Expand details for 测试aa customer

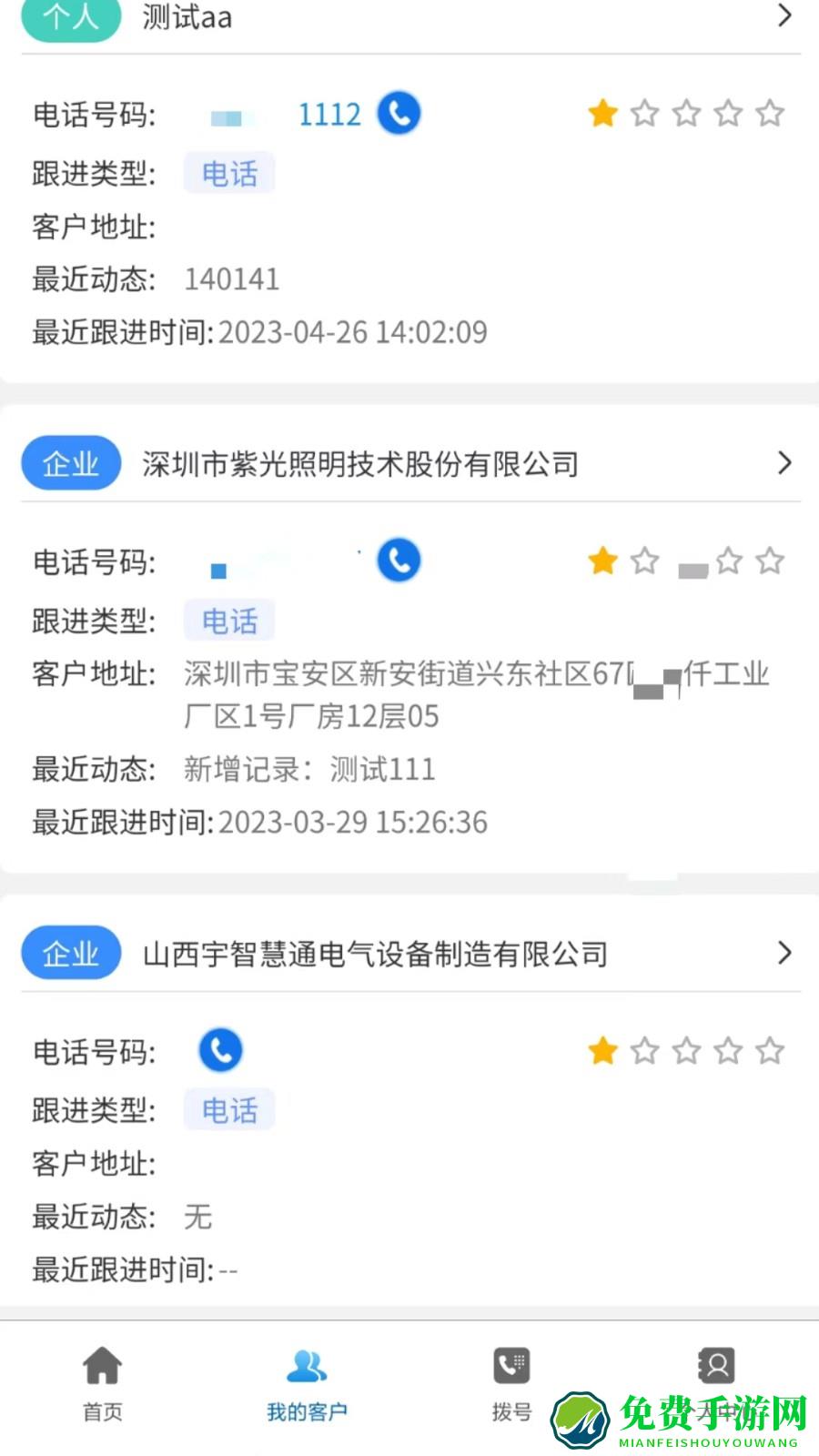pyautogui.click(x=784, y=15)
